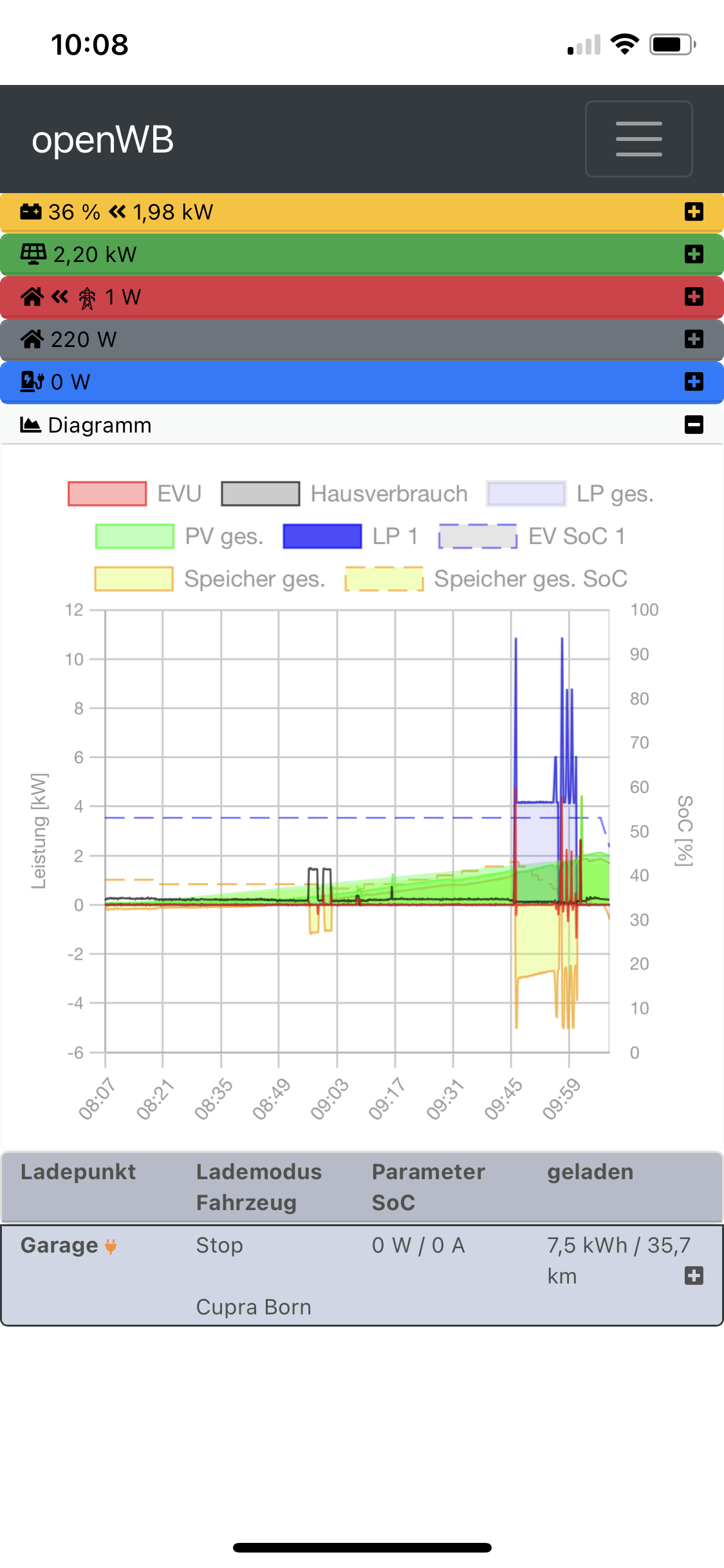Screen dimensions: 724x1568
Task: Tap the Garage charge point name
Action: tap(59, 1246)
